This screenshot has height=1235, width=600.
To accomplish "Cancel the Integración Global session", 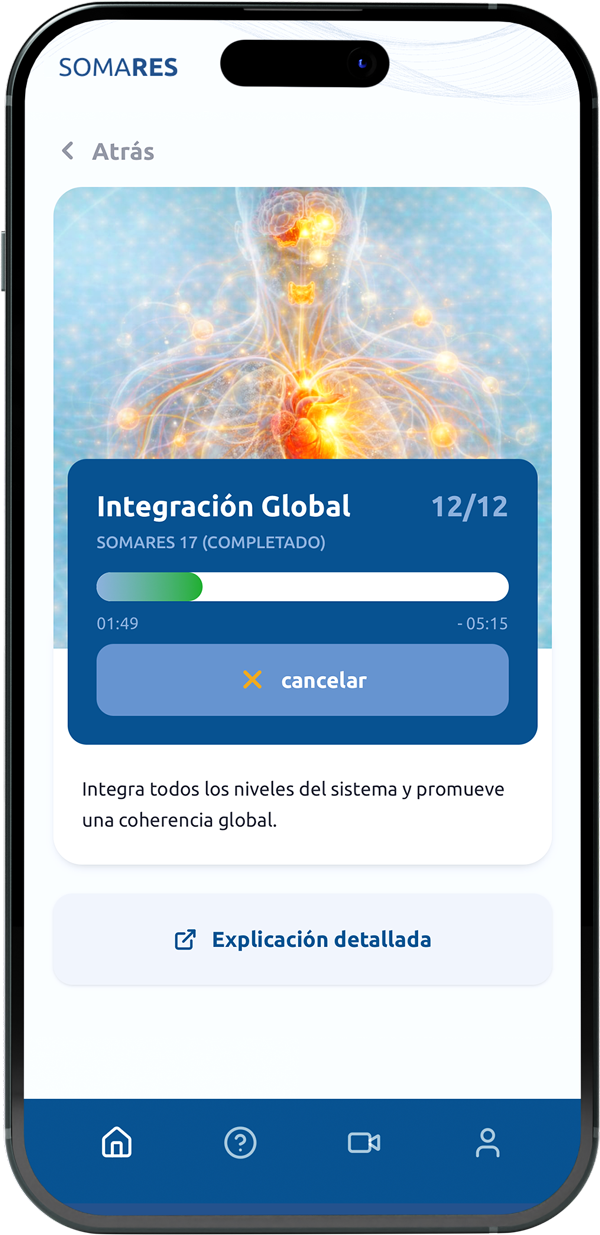I will click(302, 680).
